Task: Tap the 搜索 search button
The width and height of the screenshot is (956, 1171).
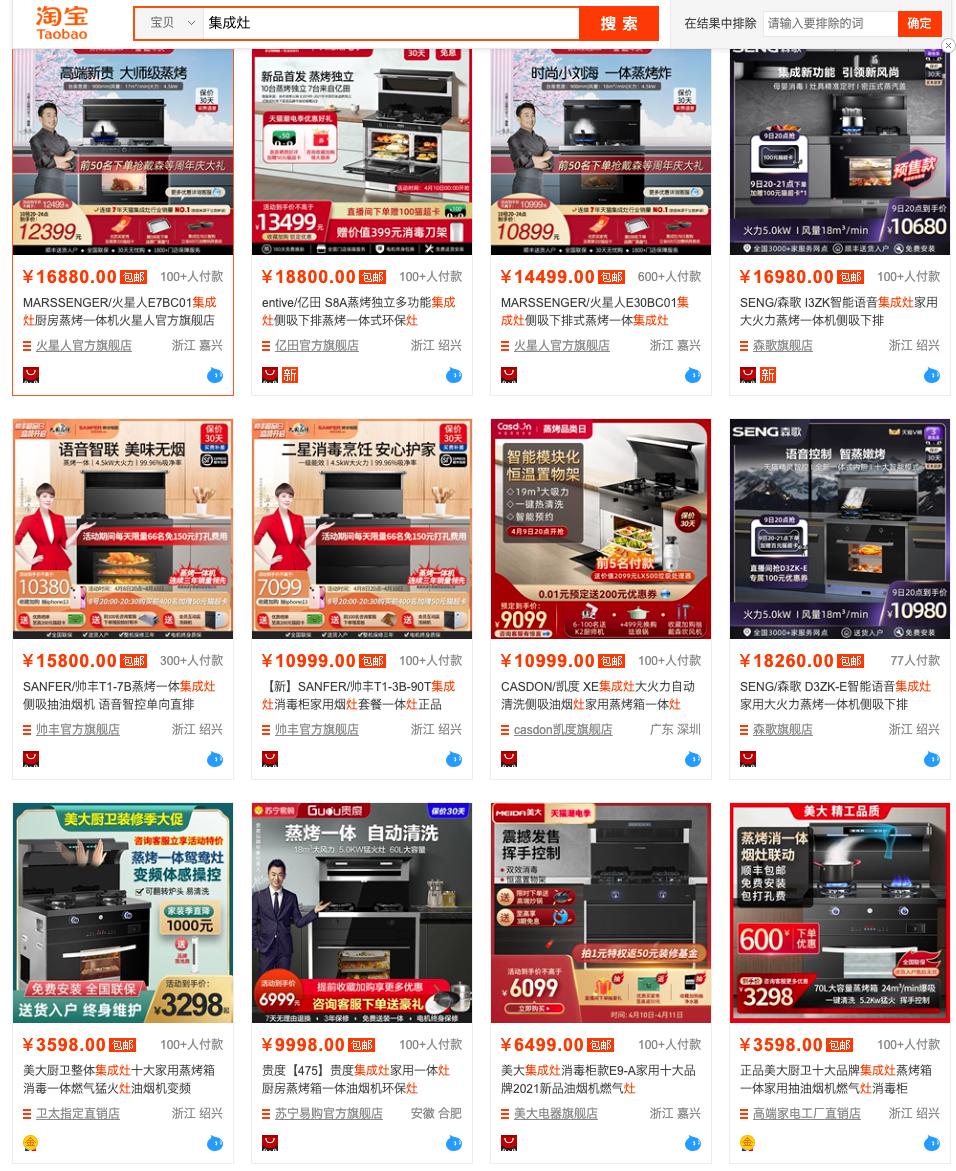Action: [x=619, y=24]
